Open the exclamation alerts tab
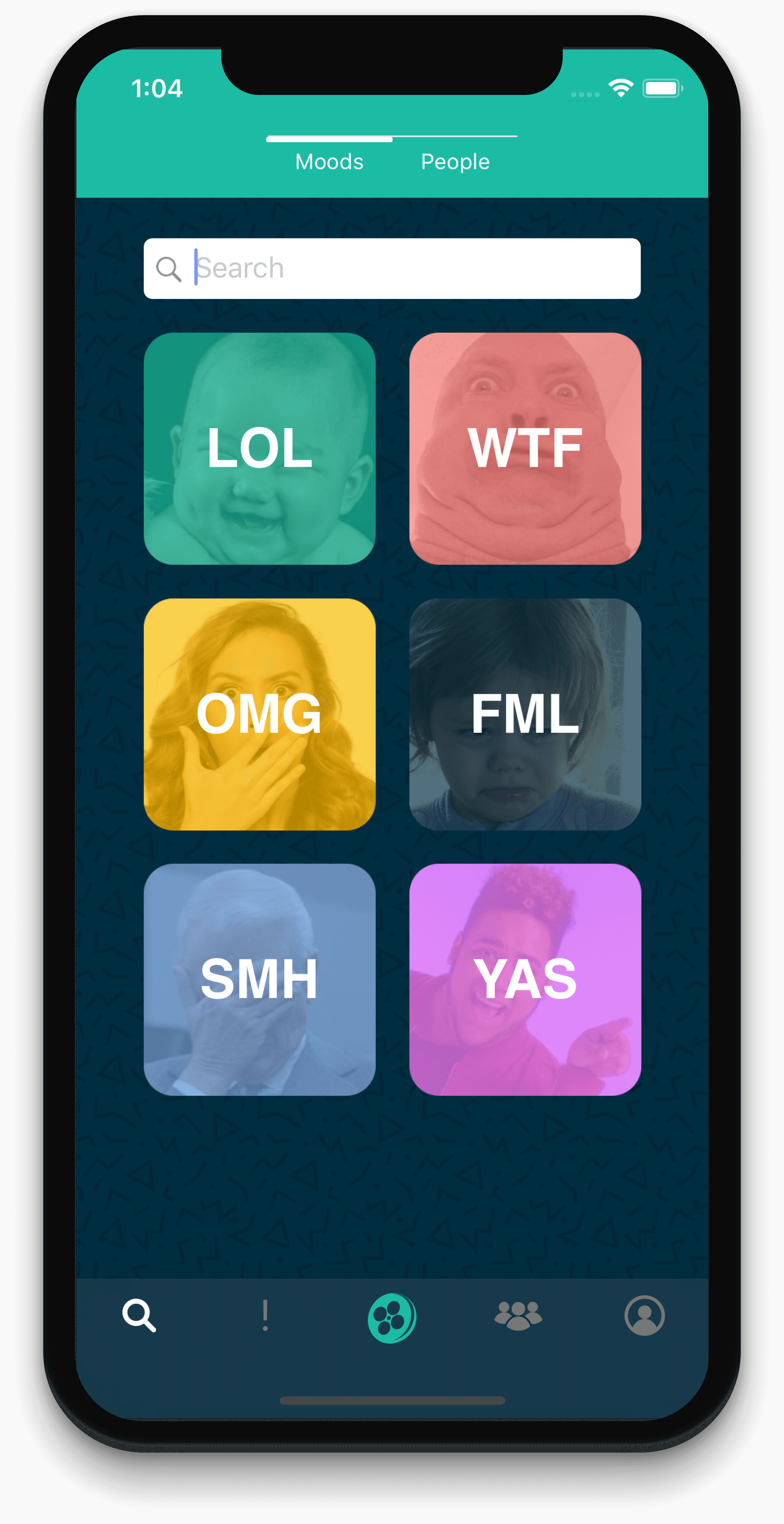Image resolution: width=784 pixels, height=1524 pixels. coord(265,1315)
